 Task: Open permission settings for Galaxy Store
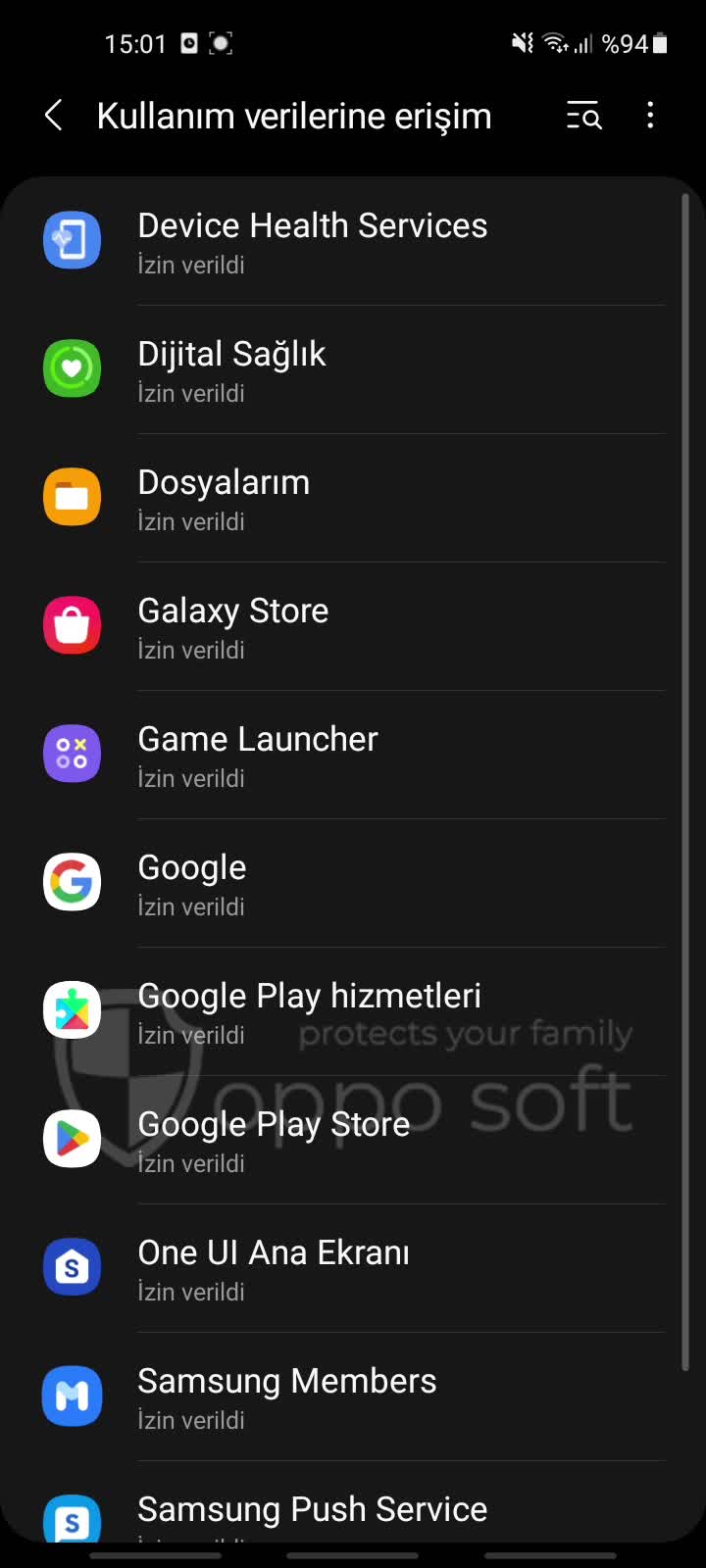click(353, 625)
